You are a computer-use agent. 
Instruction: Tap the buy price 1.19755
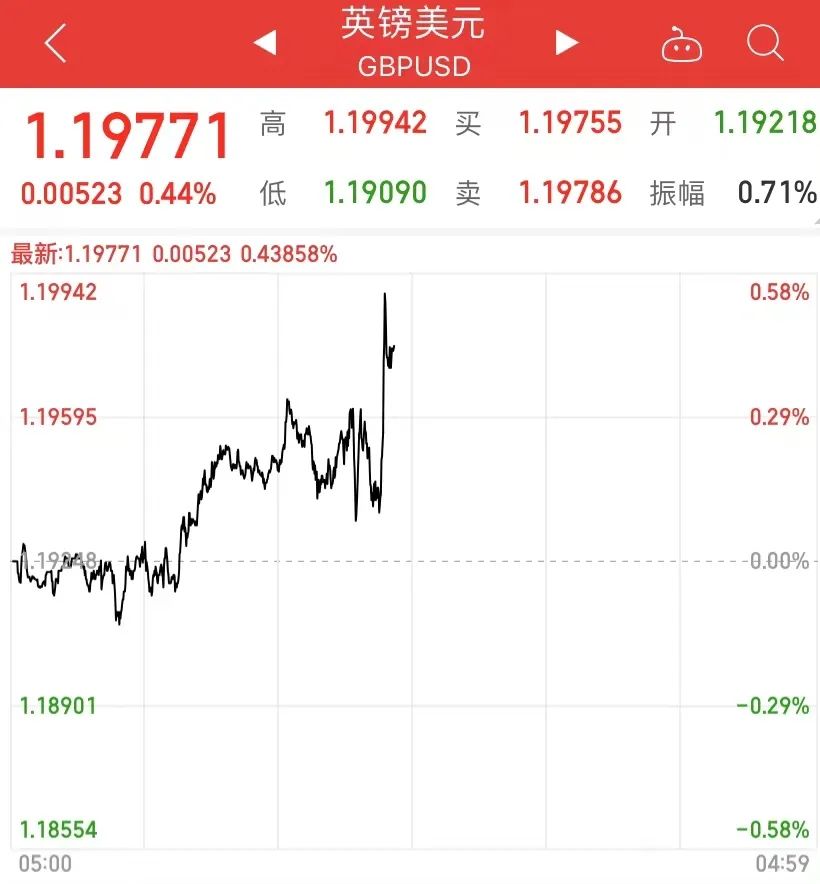coord(571,123)
